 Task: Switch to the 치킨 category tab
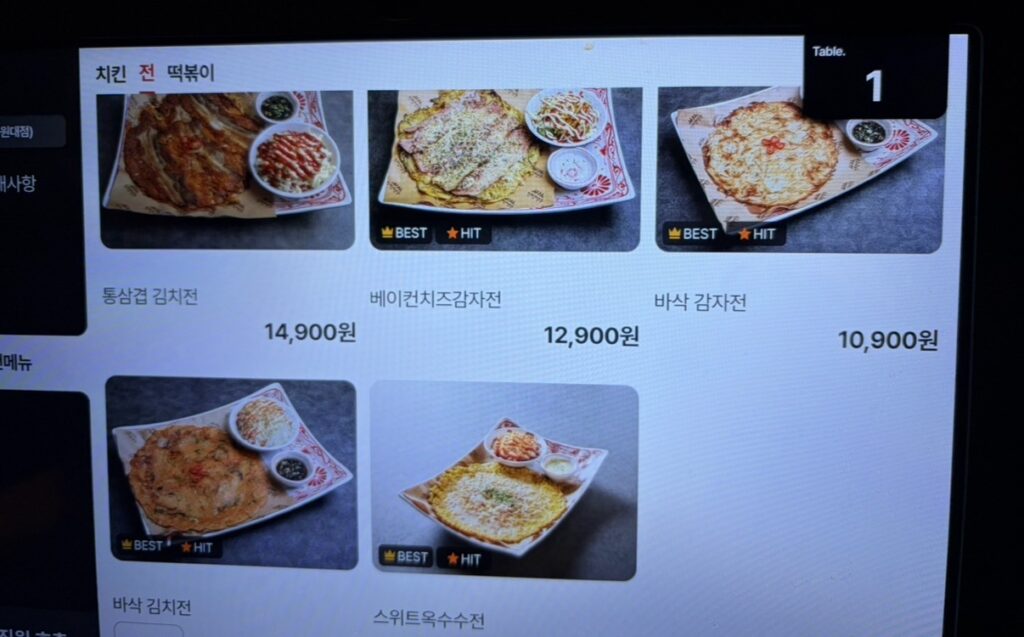point(110,73)
